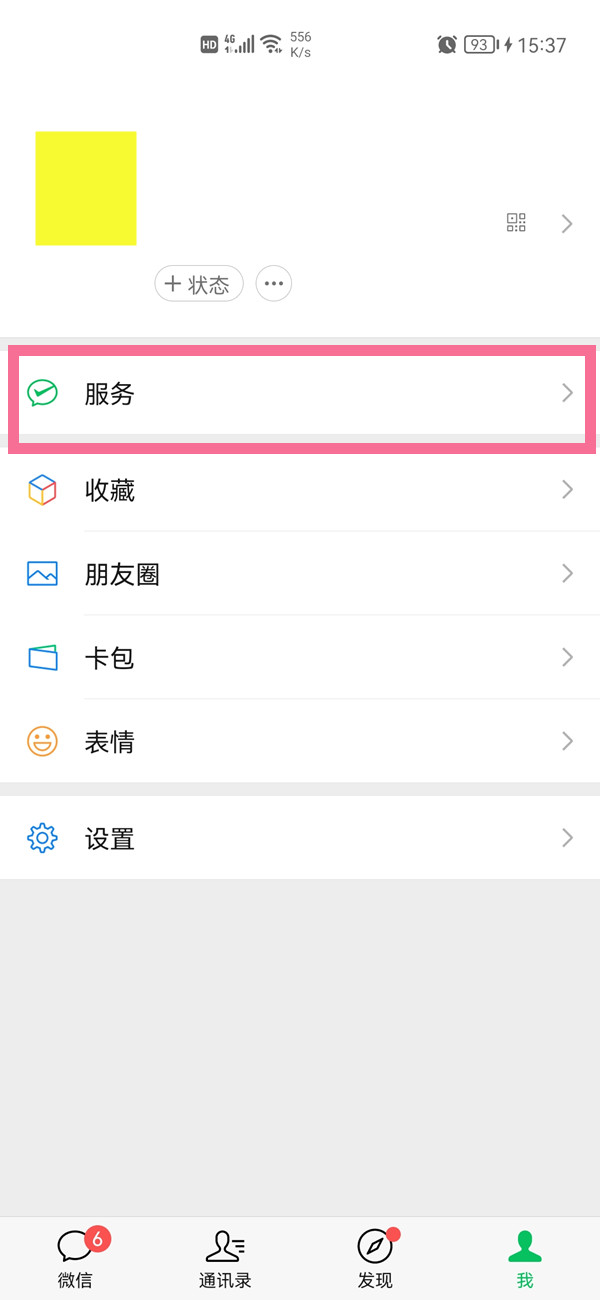Viewport: 600px width, 1300px height.
Task: Show my QR code
Action: click(x=516, y=223)
